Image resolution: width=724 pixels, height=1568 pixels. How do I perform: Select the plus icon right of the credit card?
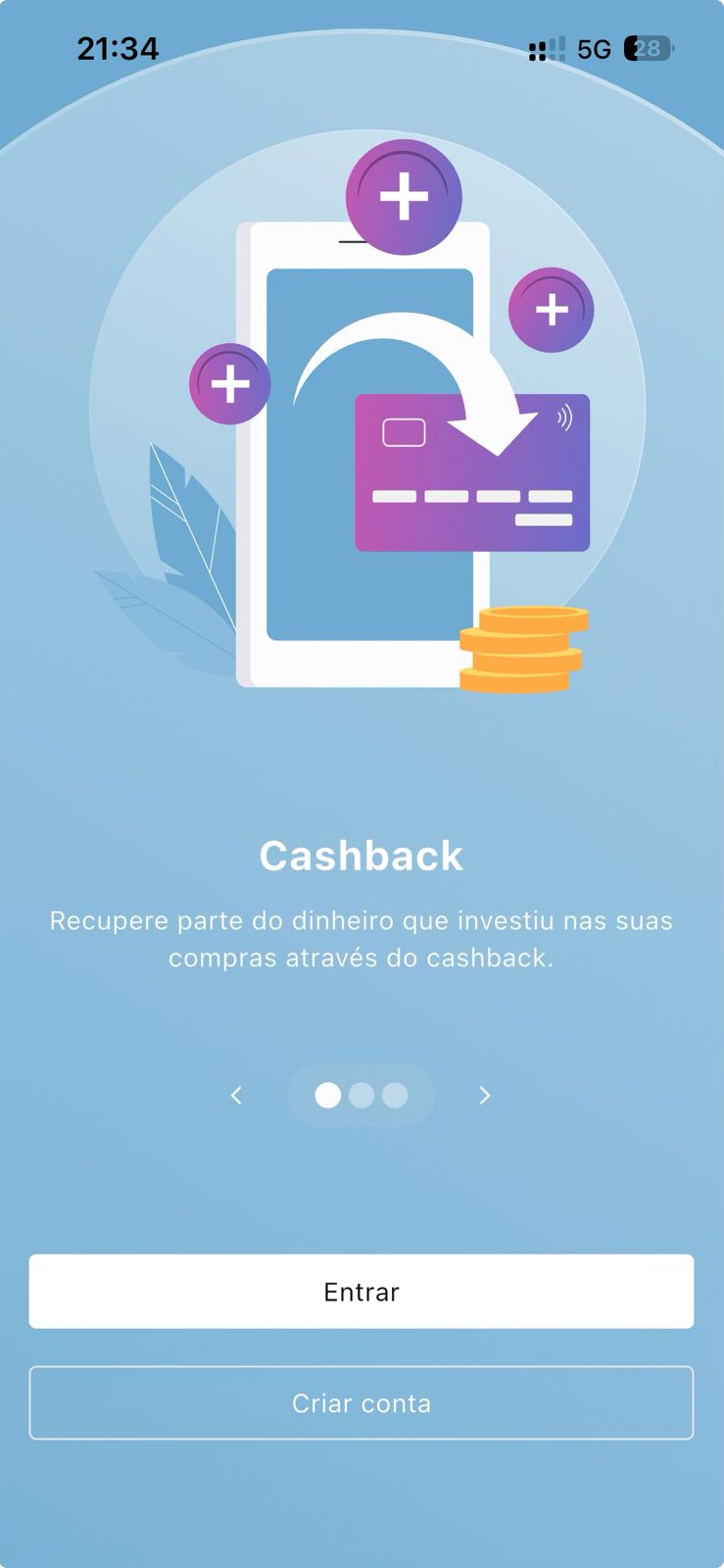(552, 309)
